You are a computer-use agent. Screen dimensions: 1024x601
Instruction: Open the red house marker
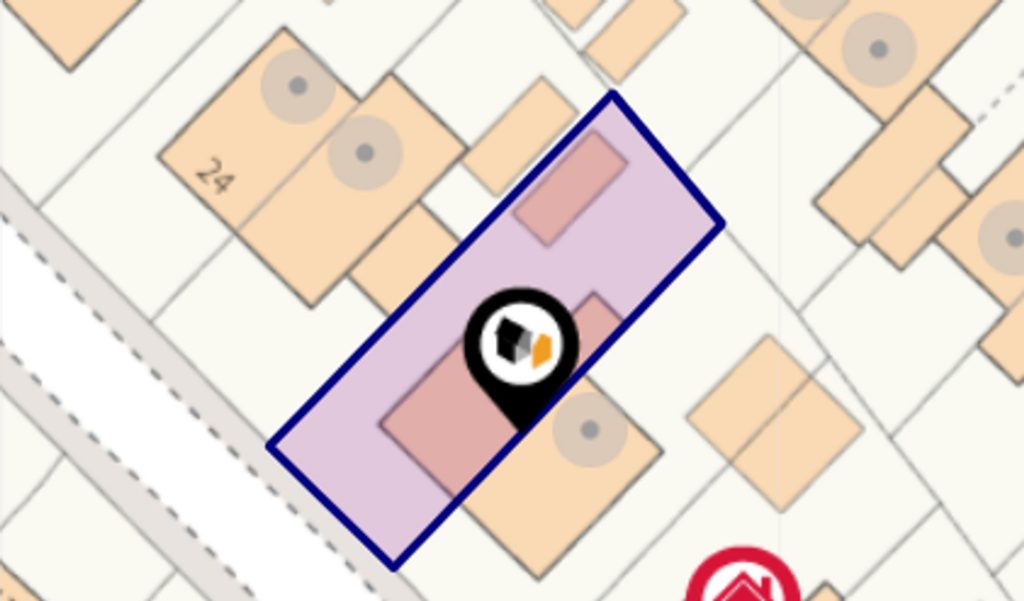(x=743, y=582)
